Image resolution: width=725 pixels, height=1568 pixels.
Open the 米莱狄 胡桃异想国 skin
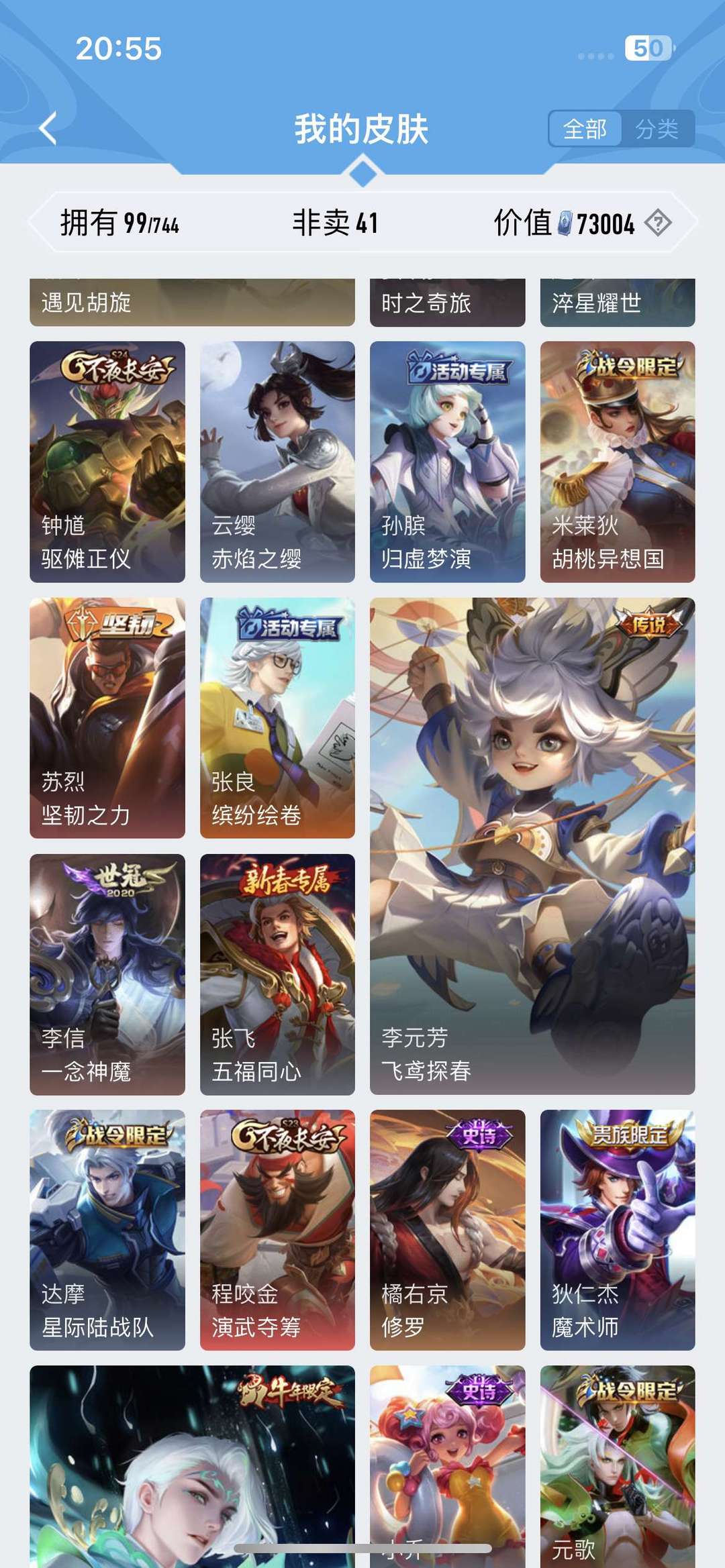(x=616, y=463)
